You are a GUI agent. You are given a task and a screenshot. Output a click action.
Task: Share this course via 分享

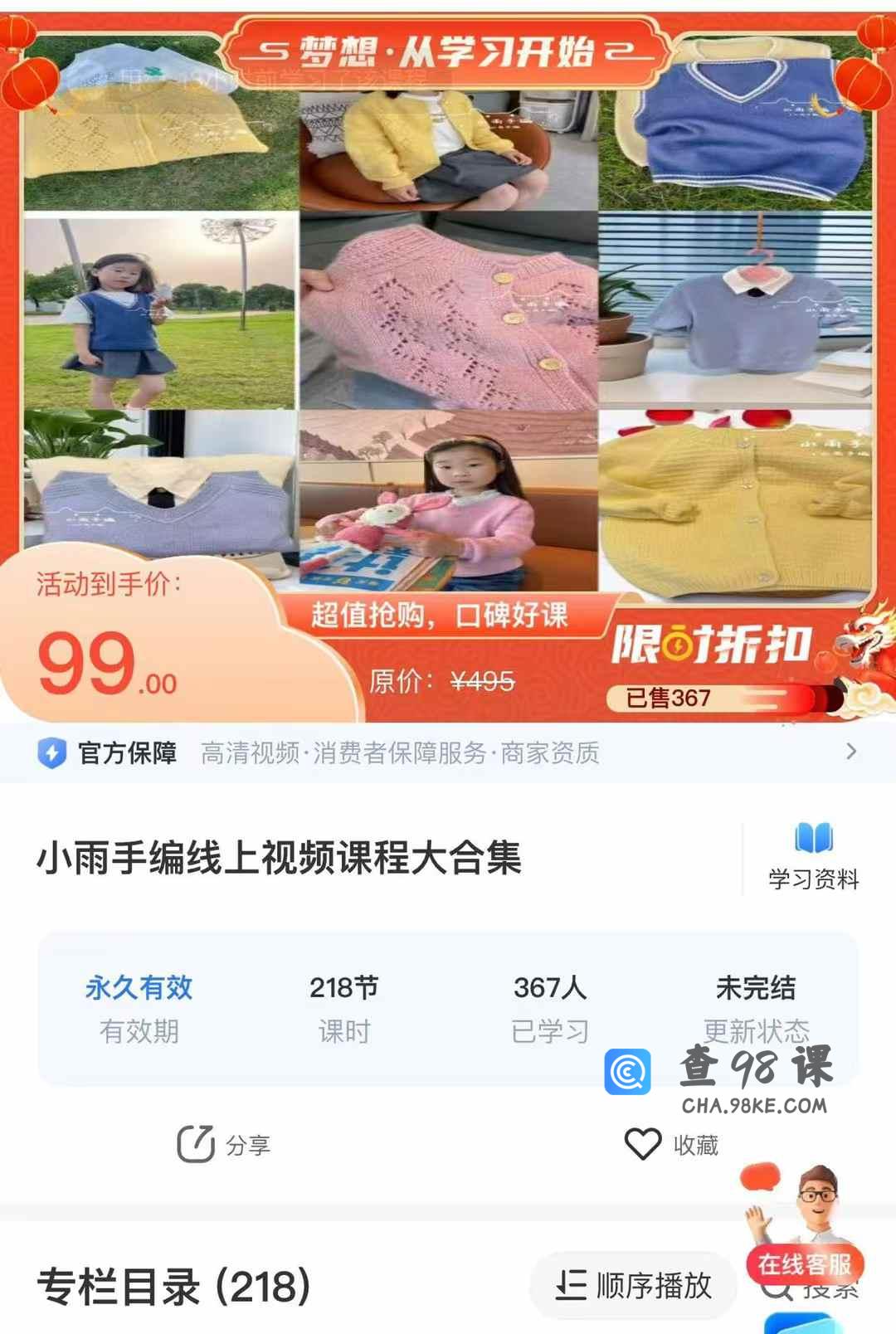pos(224,1145)
